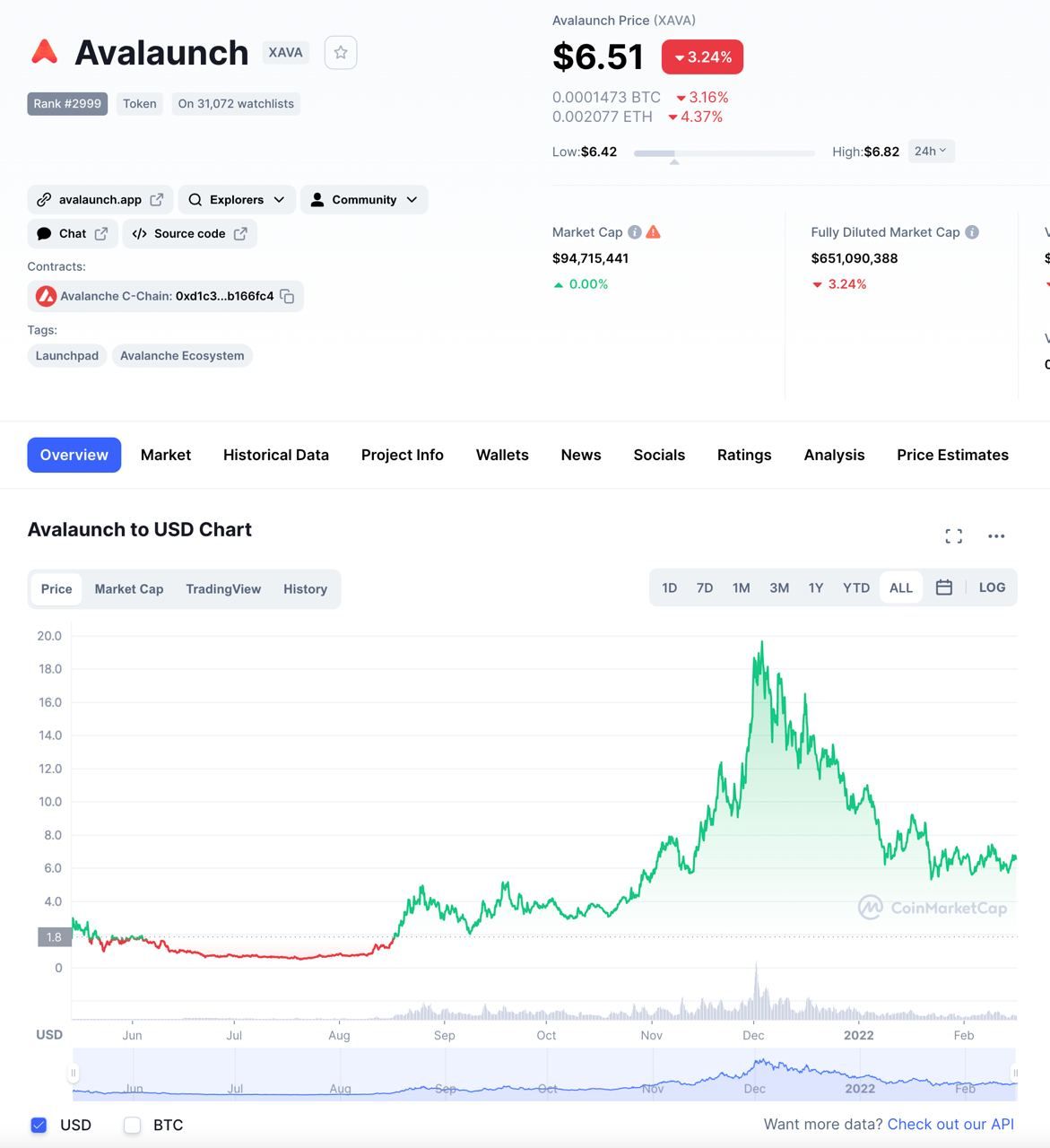Expand the chart to fullscreen
This screenshot has height=1148, width=1050.
coord(953,535)
